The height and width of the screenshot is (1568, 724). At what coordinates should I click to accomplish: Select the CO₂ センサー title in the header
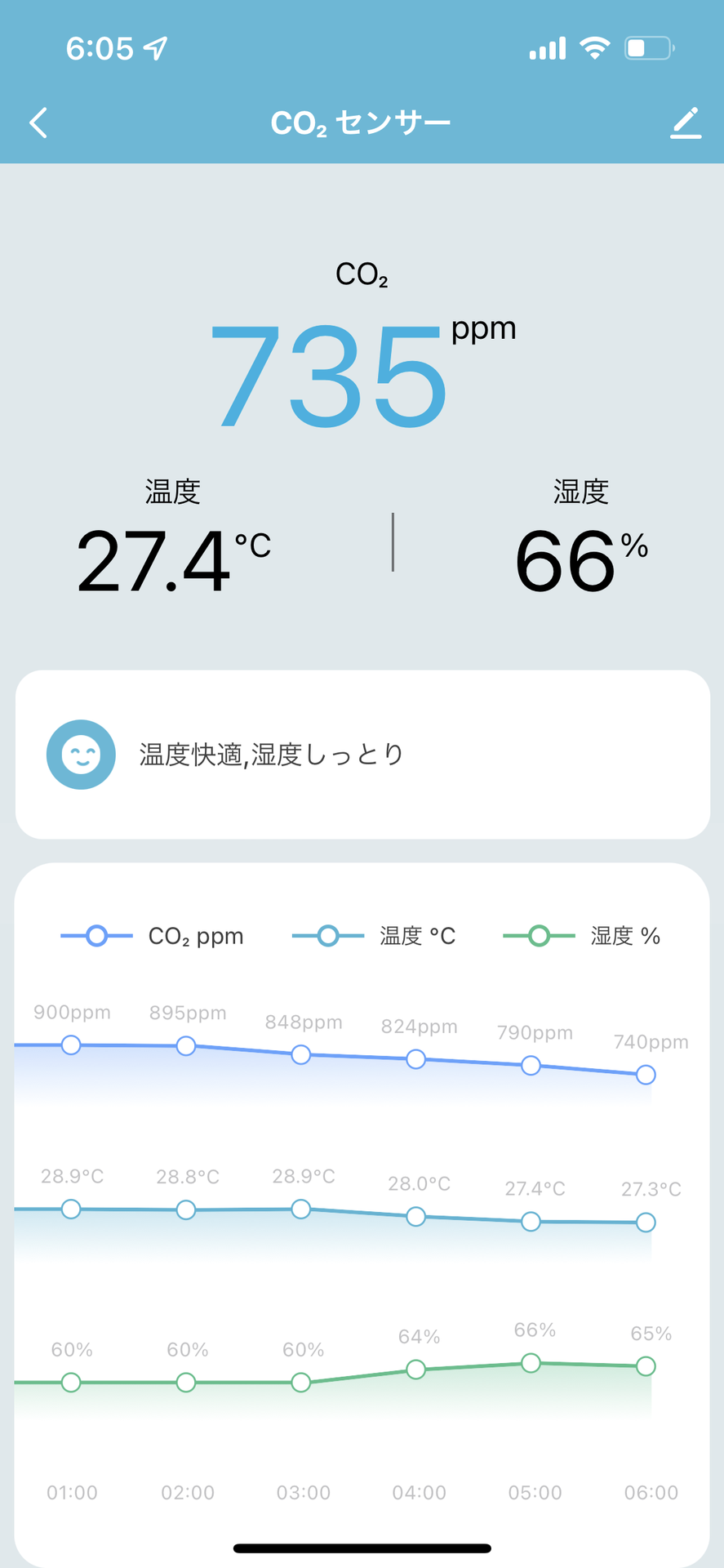click(x=362, y=121)
